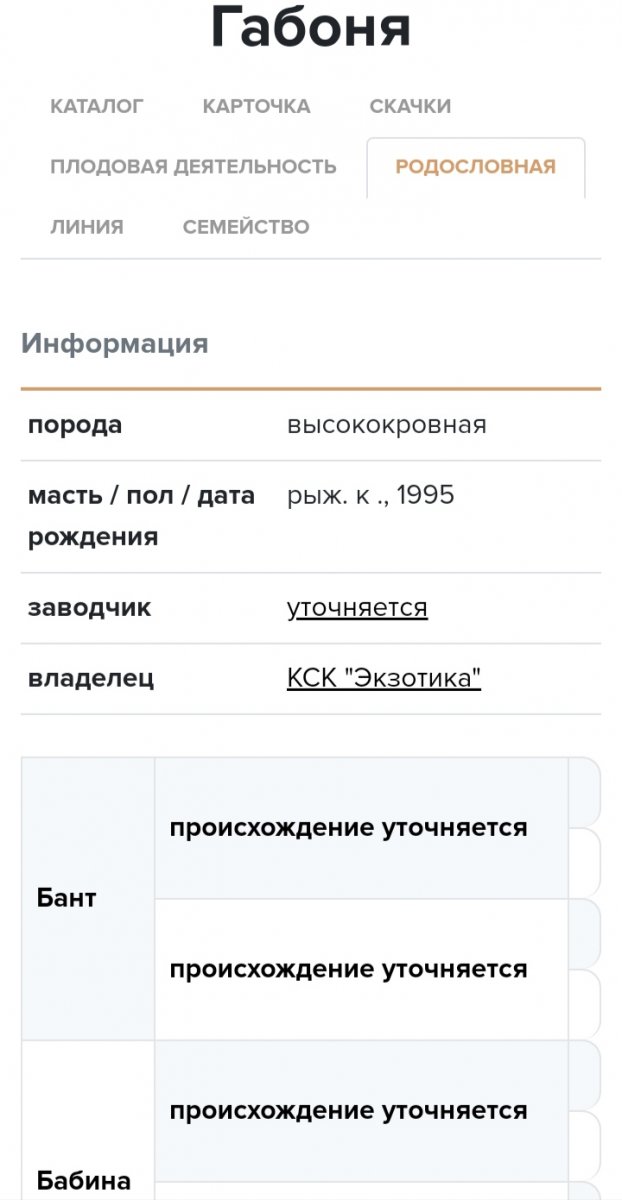
Task: Go to the Плодовая деятельность tab
Action: tap(193, 167)
